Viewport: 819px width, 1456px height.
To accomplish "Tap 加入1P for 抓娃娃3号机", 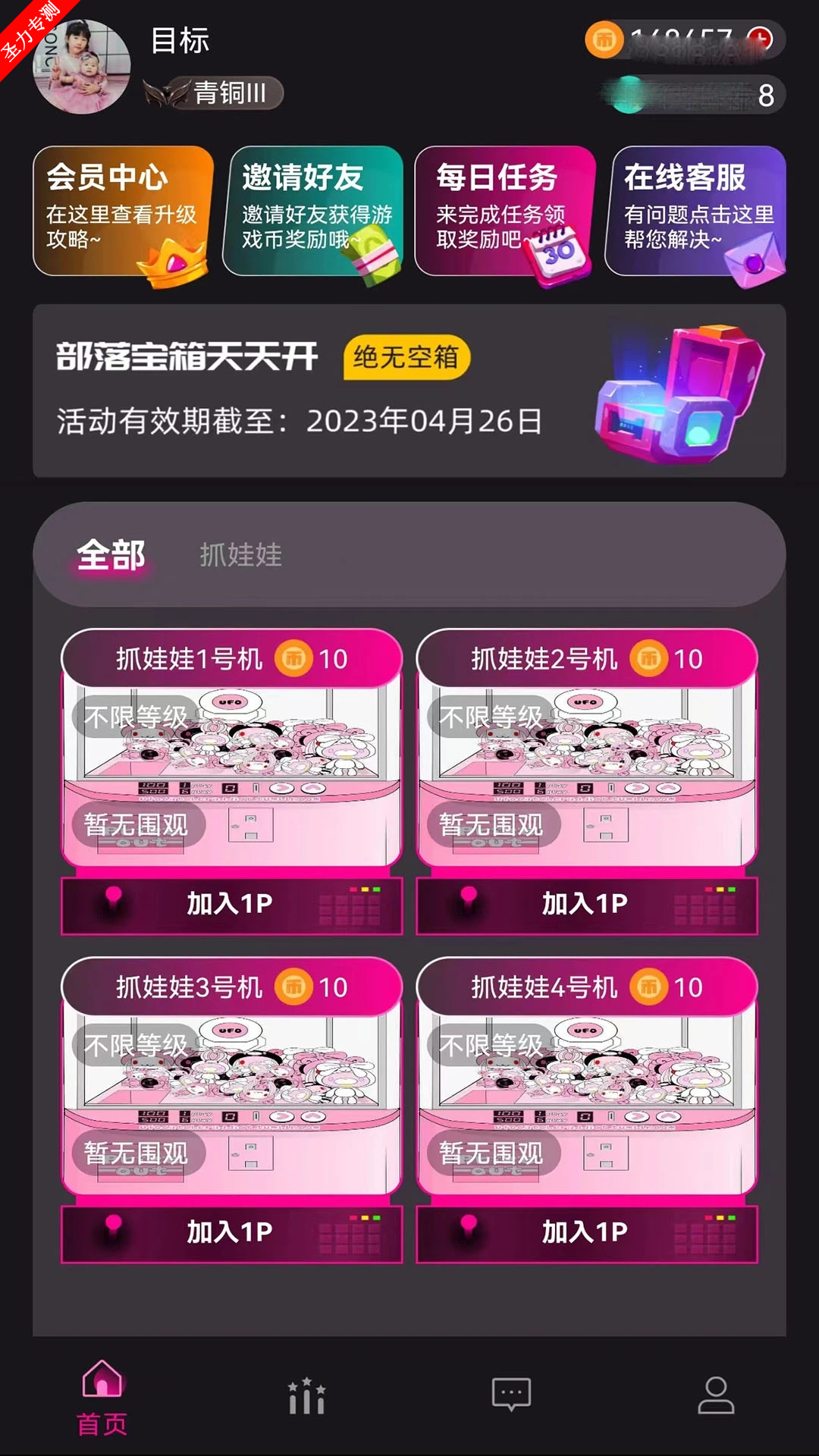I will click(x=231, y=1232).
